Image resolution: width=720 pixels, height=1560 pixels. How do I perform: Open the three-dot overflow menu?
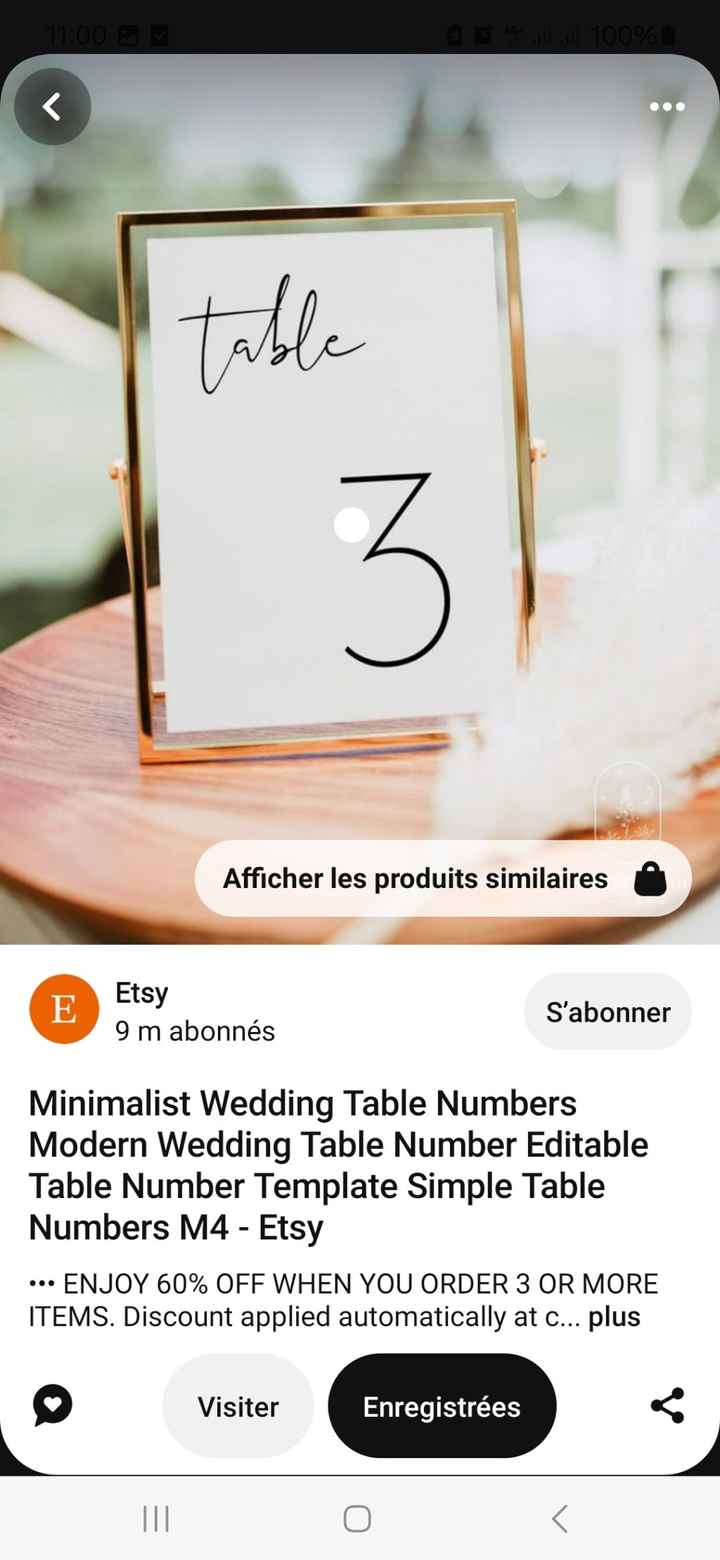click(x=667, y=107)
